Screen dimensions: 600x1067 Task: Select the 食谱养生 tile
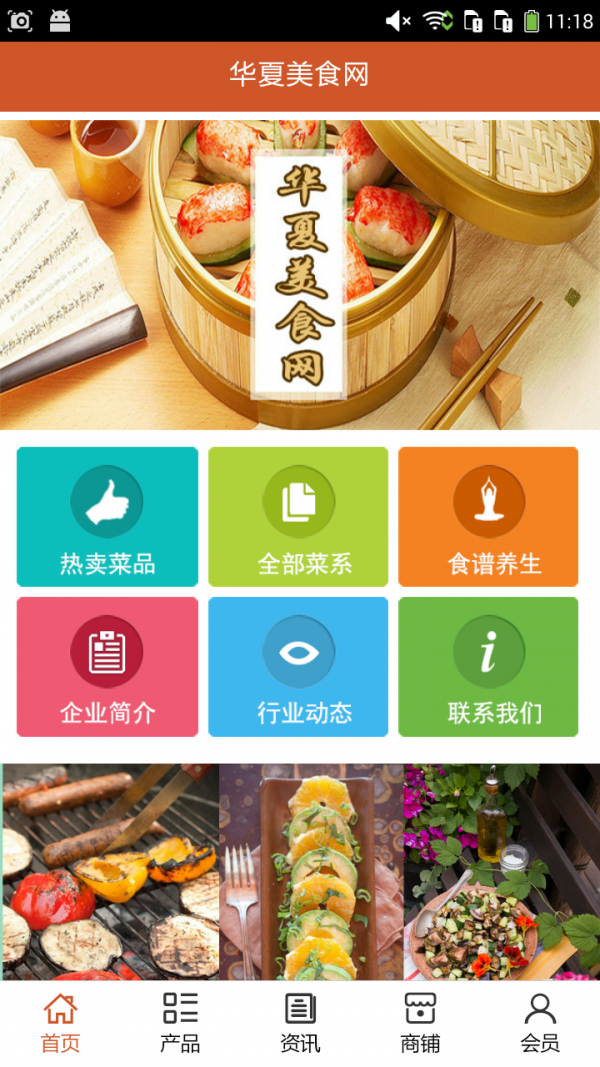click(x=488, y=516)
